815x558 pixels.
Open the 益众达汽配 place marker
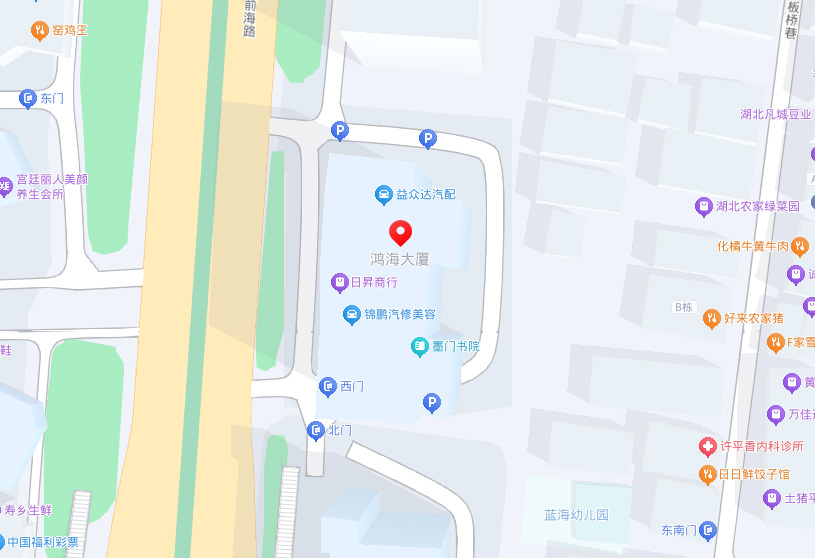tap(383, 194)
